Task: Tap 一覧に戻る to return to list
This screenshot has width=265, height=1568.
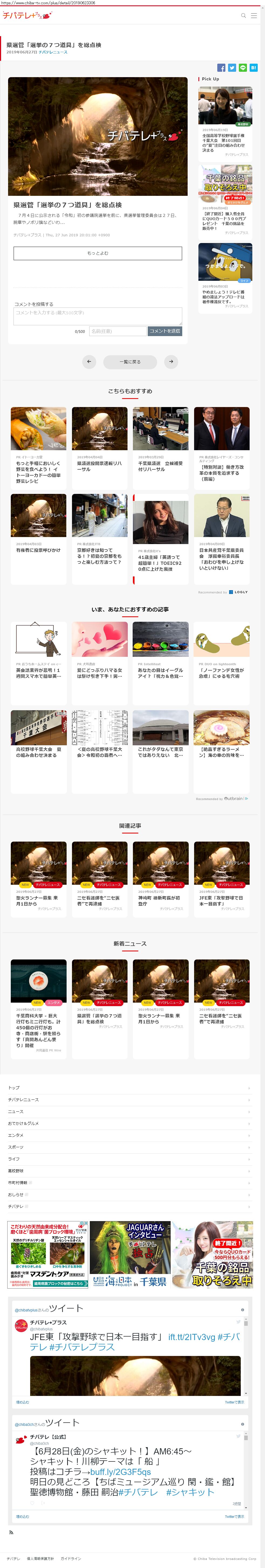Action: [130, 361]
